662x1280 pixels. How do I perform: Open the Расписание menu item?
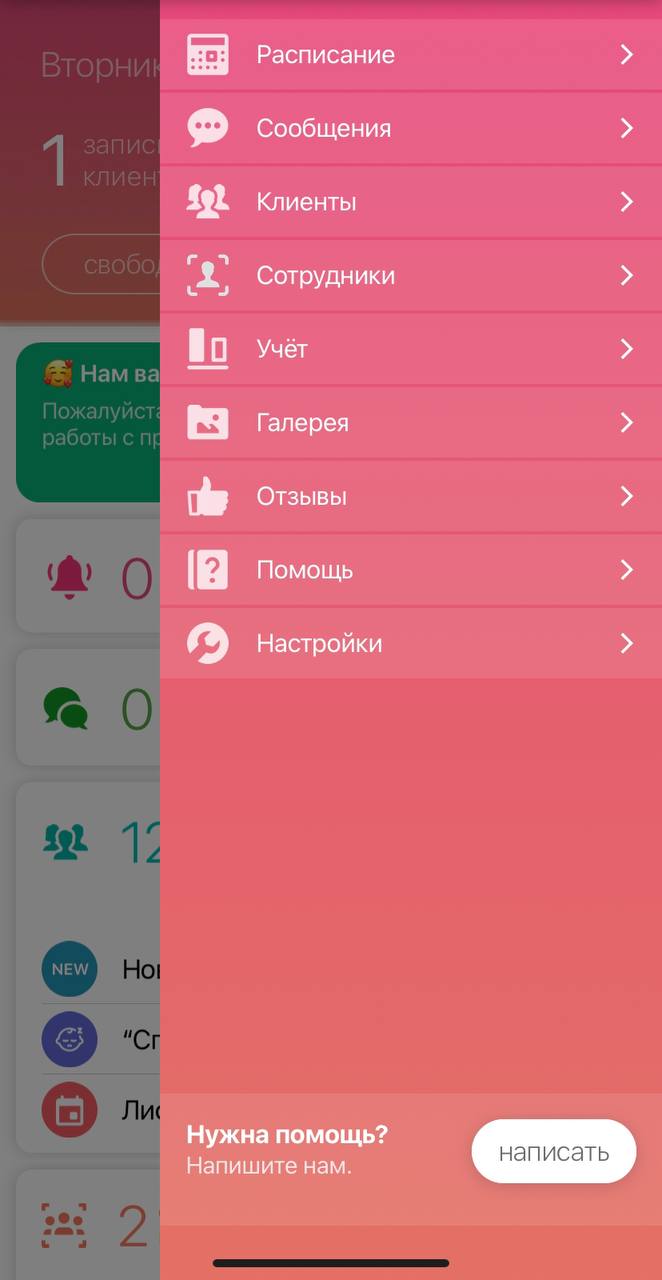411,55
